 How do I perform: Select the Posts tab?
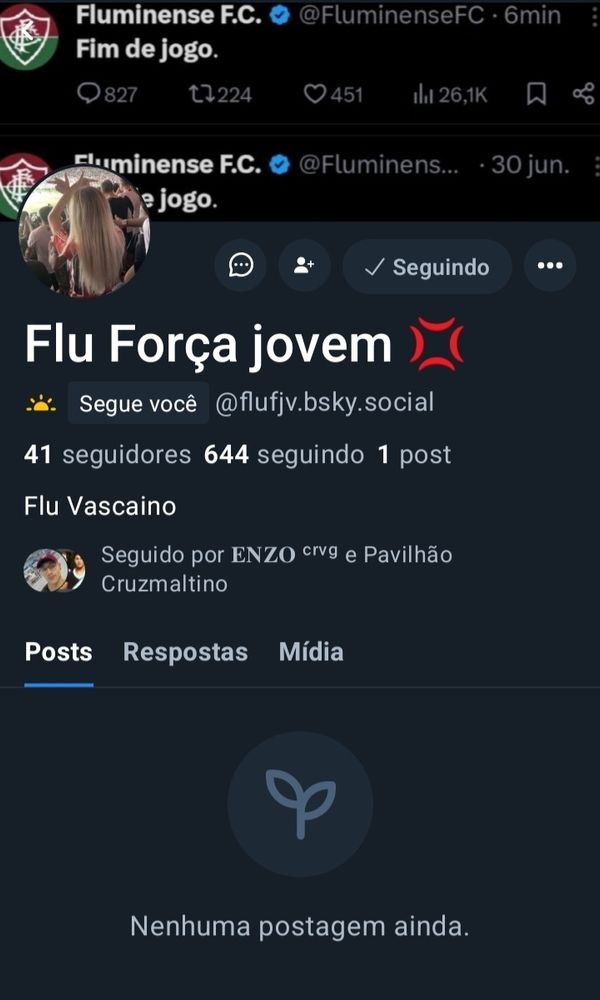pos(58,652)
